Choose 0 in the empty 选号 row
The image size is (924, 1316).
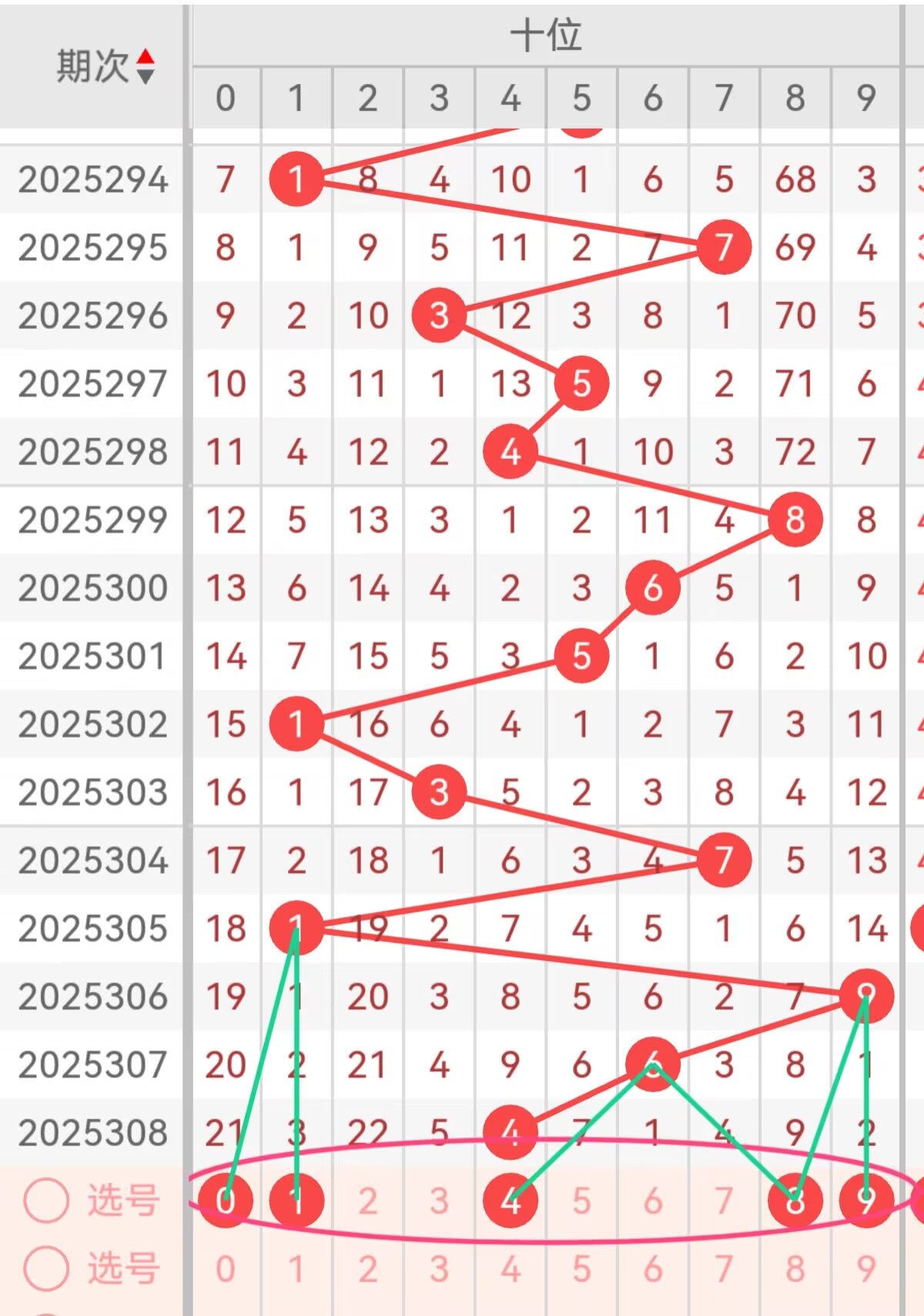[x=225, y=1268]
